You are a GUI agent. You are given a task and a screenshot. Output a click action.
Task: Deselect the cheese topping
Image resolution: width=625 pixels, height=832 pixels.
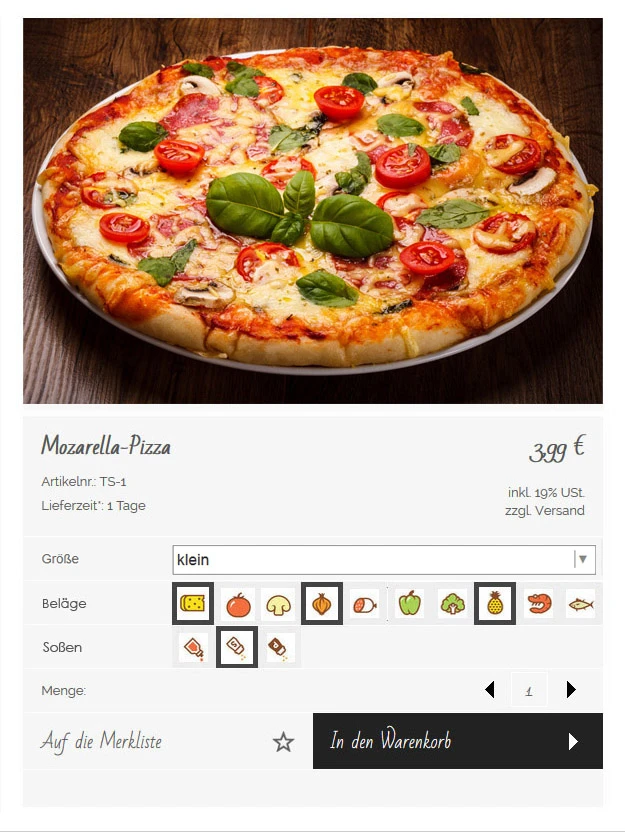[x=192, y=604]
